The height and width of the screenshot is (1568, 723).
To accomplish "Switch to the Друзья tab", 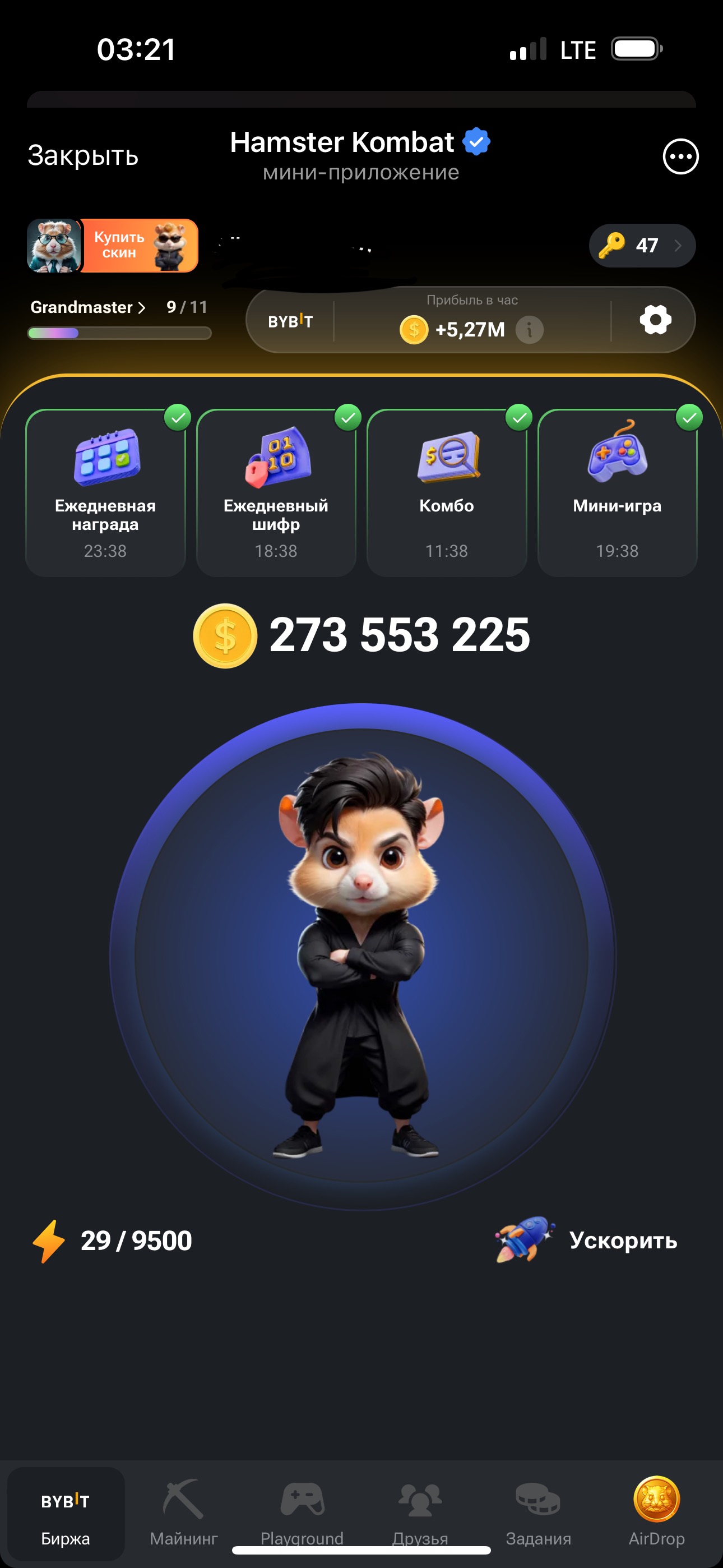I will pyautogui.click(x=420, y=1512).
